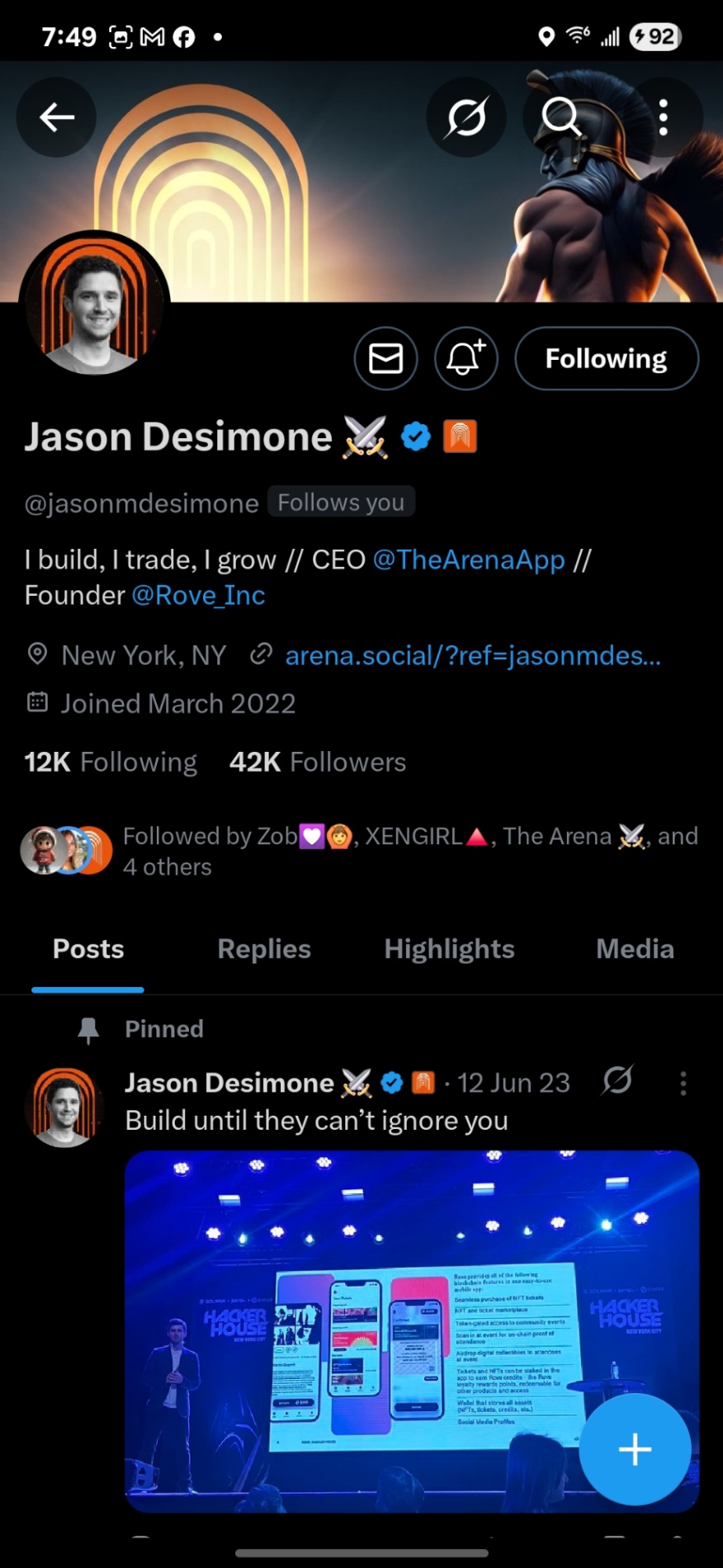Open the @Rove_Inc mention link

coord(198,595)
